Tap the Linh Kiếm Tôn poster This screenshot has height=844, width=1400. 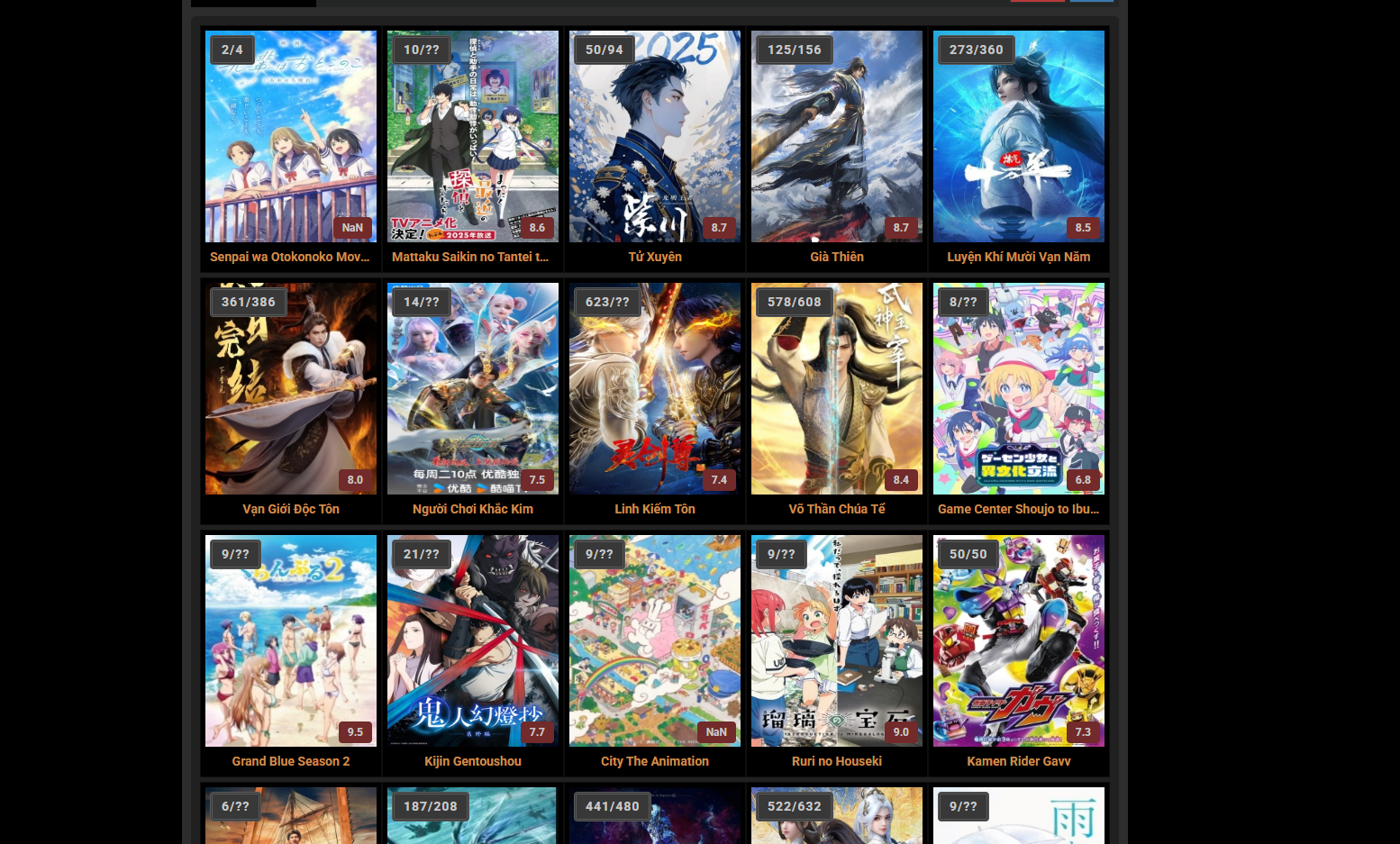point(654,389)
